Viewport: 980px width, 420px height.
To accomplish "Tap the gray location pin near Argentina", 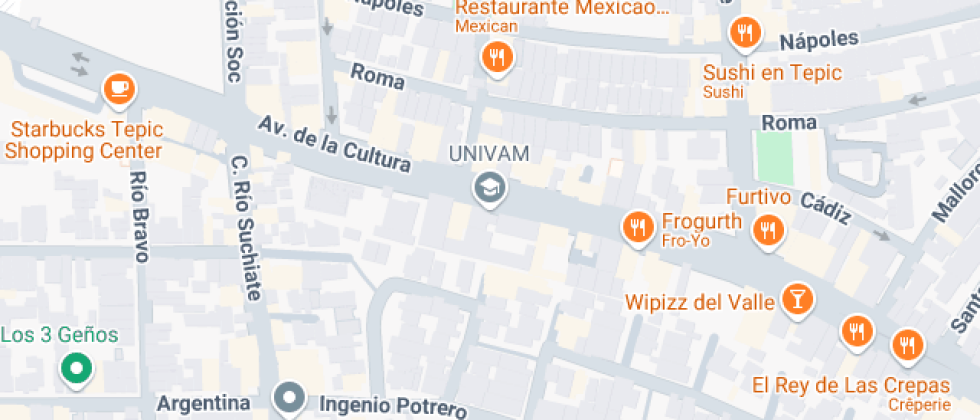I will coord(290,399).
